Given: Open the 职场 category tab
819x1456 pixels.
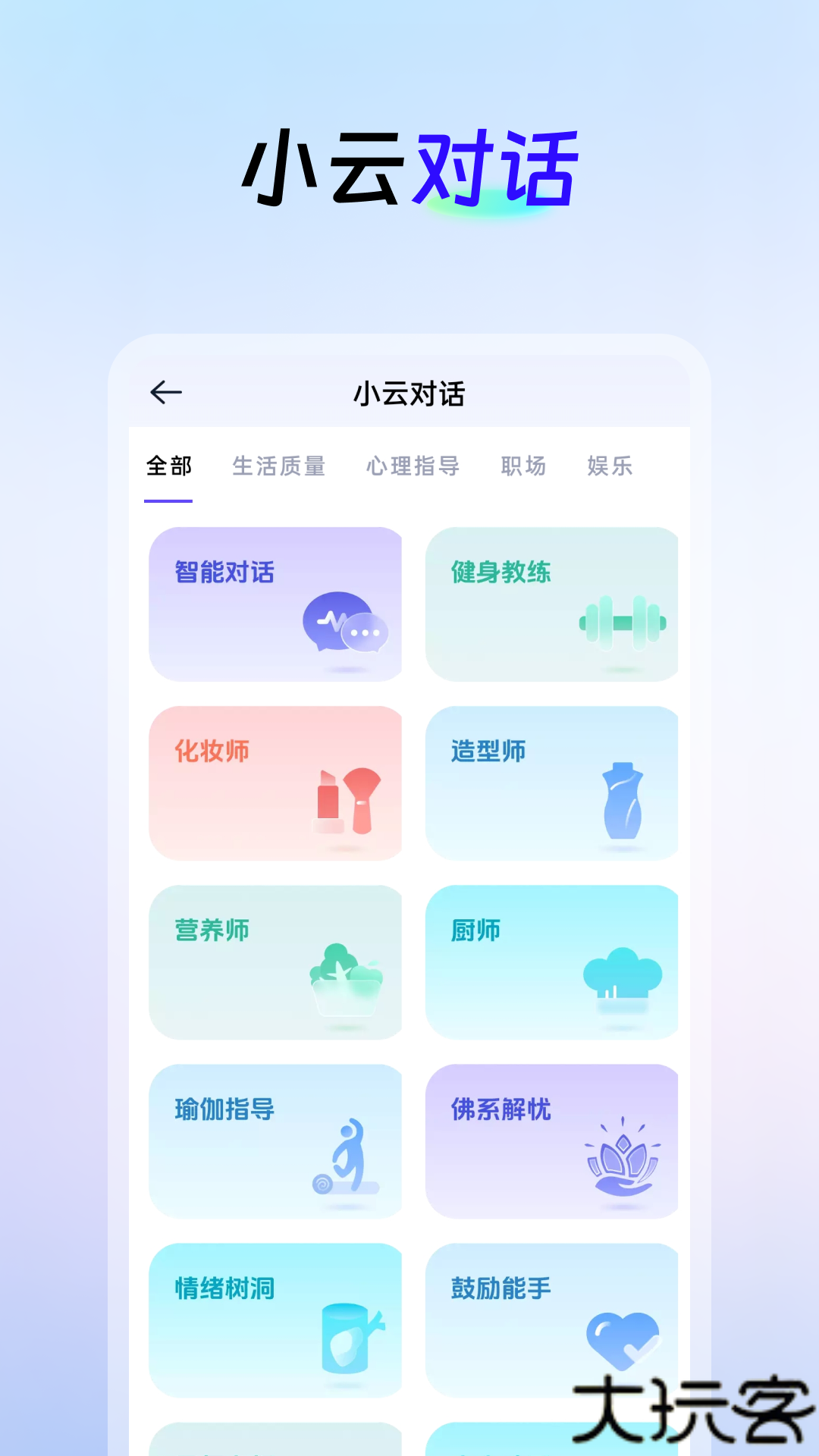Looking at the screenshot, I should (x=525, y=467).
